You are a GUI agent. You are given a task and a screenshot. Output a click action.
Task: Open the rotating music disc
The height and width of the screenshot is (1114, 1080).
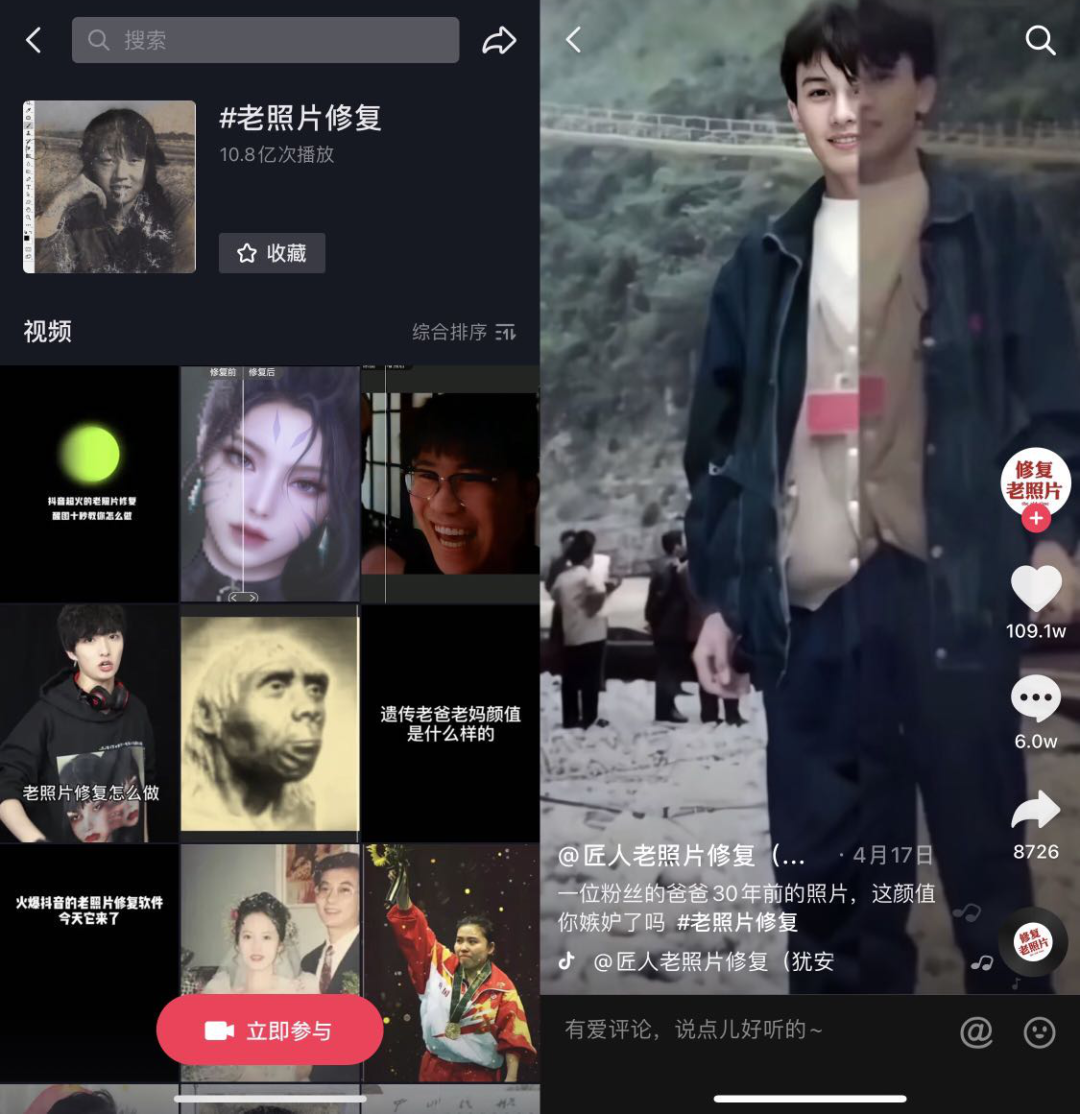1034,942
